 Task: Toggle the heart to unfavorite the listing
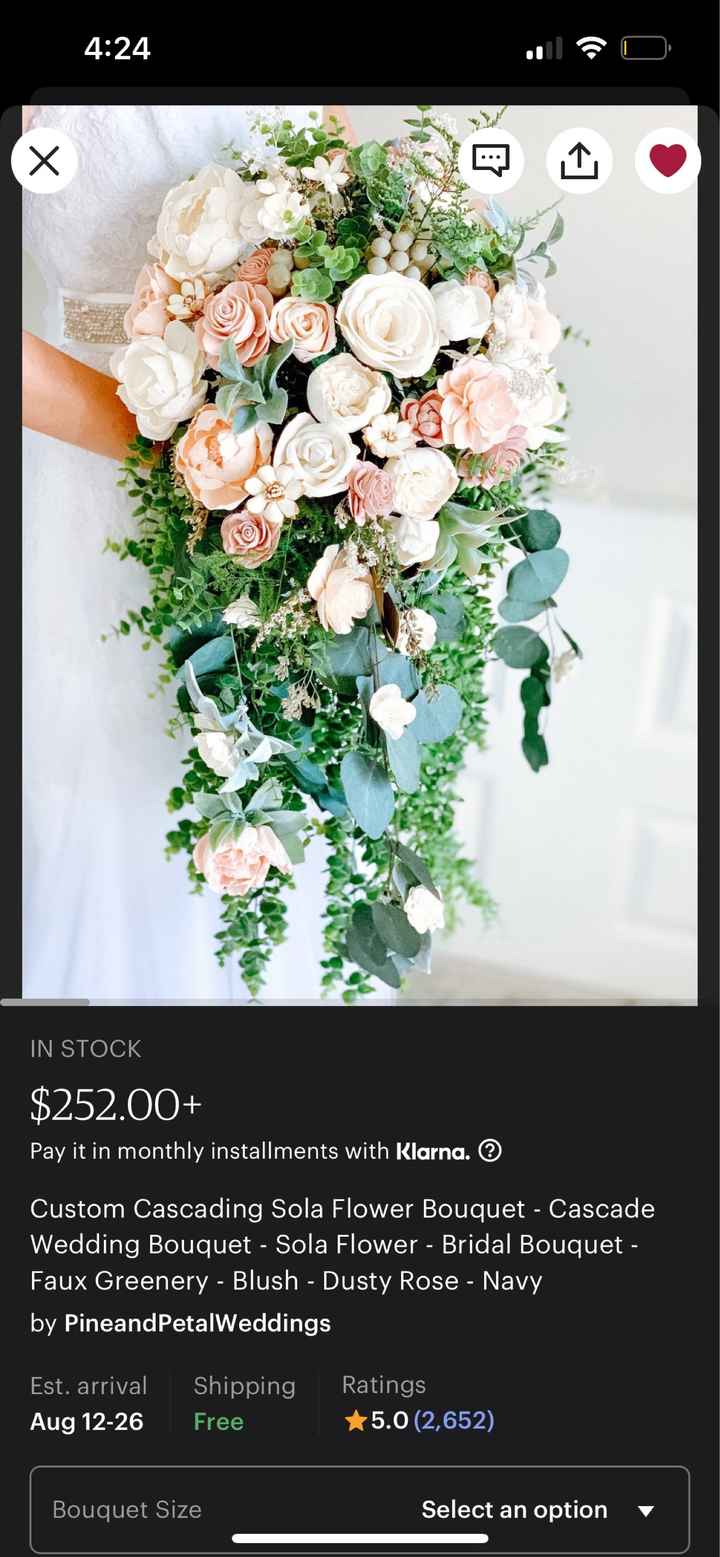coord(668,160)
